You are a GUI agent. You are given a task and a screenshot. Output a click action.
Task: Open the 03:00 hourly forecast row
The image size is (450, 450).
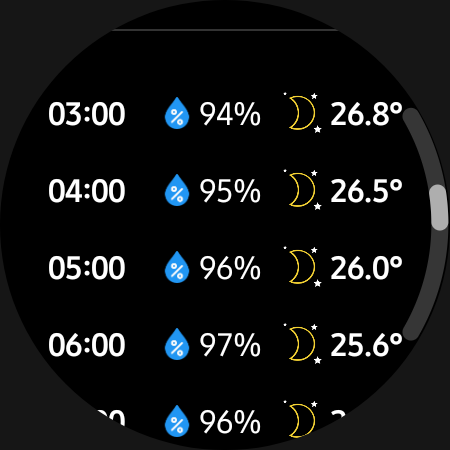coord(225,114)
